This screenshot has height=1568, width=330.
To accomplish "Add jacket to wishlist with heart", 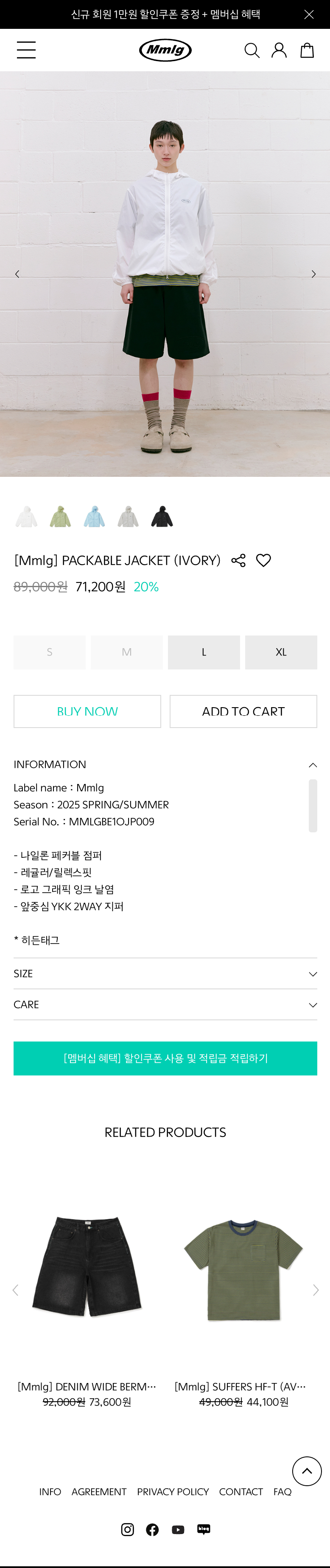I will [x=263, y=560].
